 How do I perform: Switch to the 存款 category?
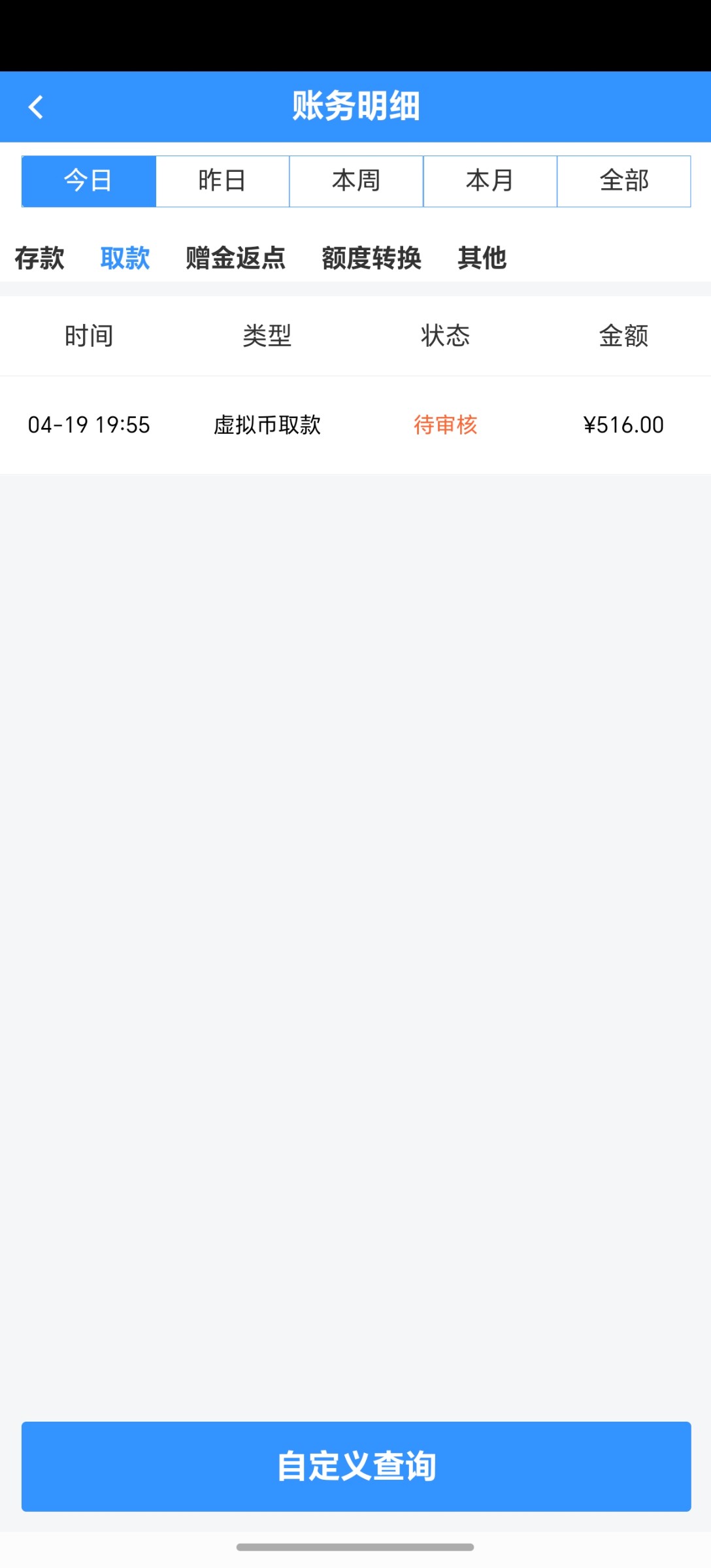pos(39,258)
